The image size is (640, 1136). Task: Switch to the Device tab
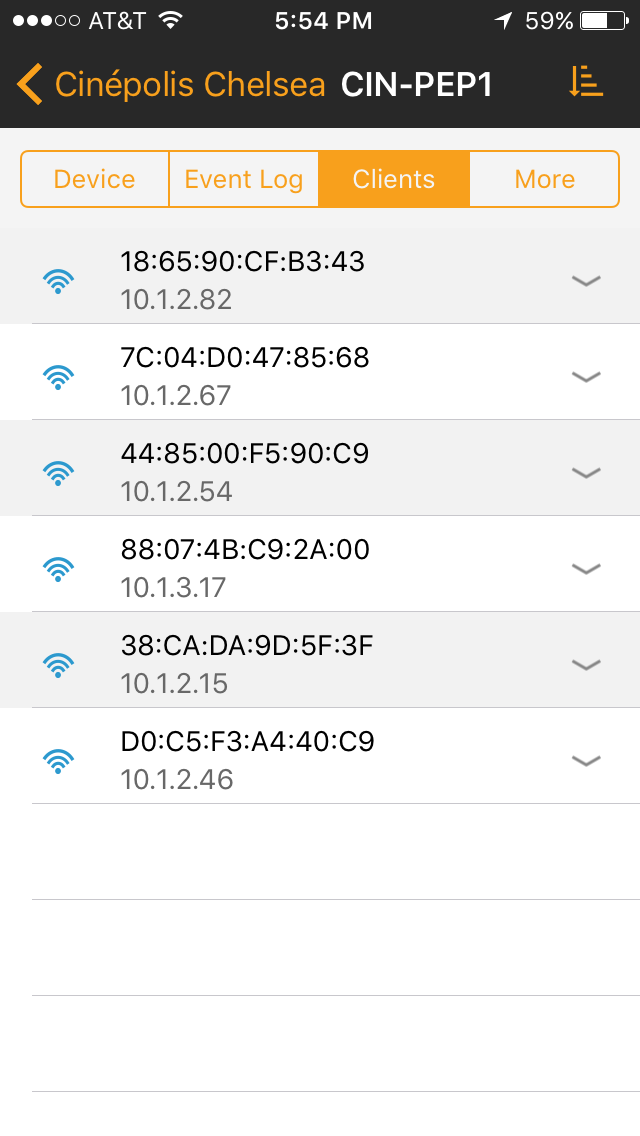[x=95, y=179]
